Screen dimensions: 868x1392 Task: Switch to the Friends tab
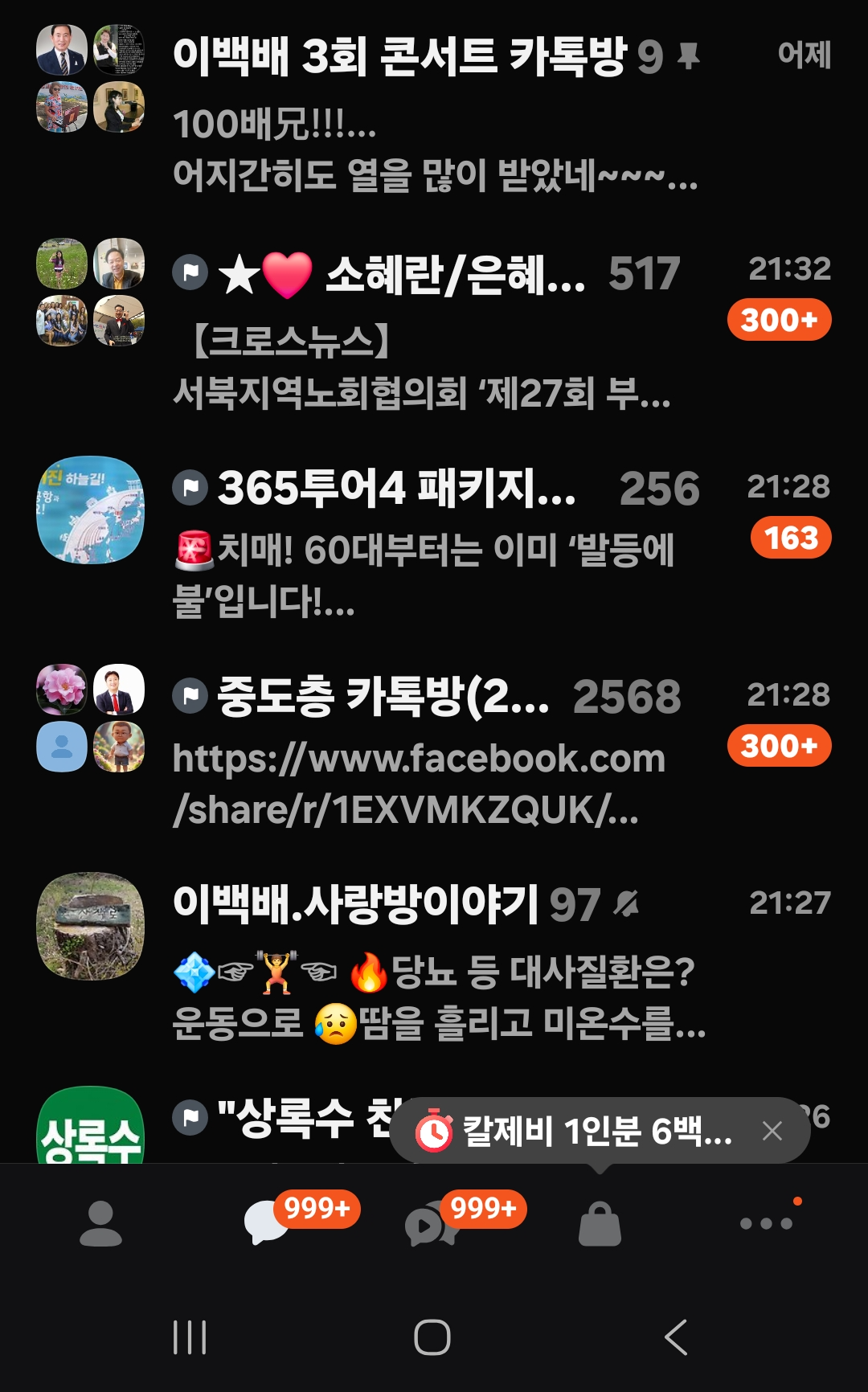click(100, 1224)
